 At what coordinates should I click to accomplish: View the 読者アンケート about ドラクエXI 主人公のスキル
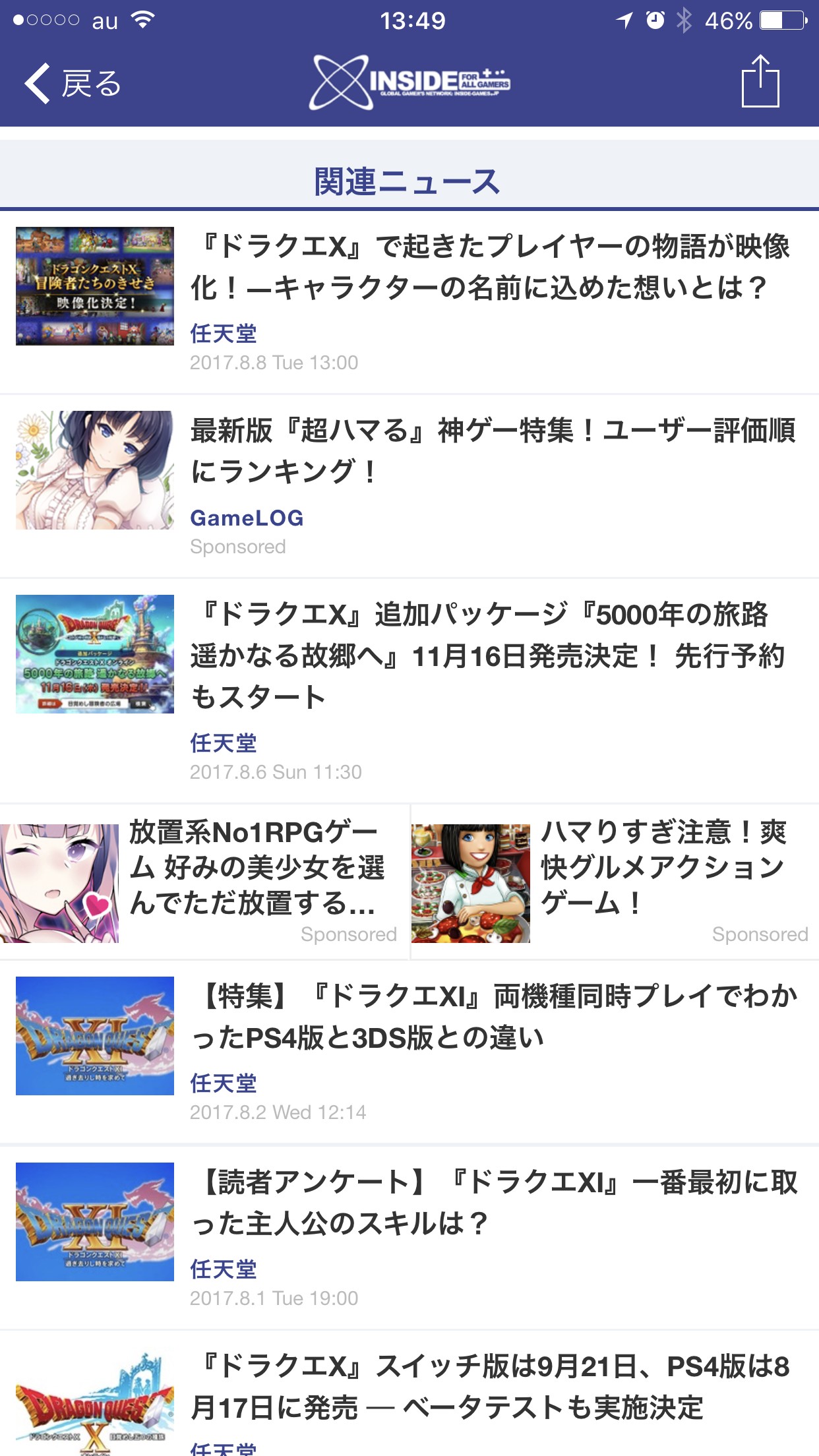pyautogui.click(x=495, y=1203)
